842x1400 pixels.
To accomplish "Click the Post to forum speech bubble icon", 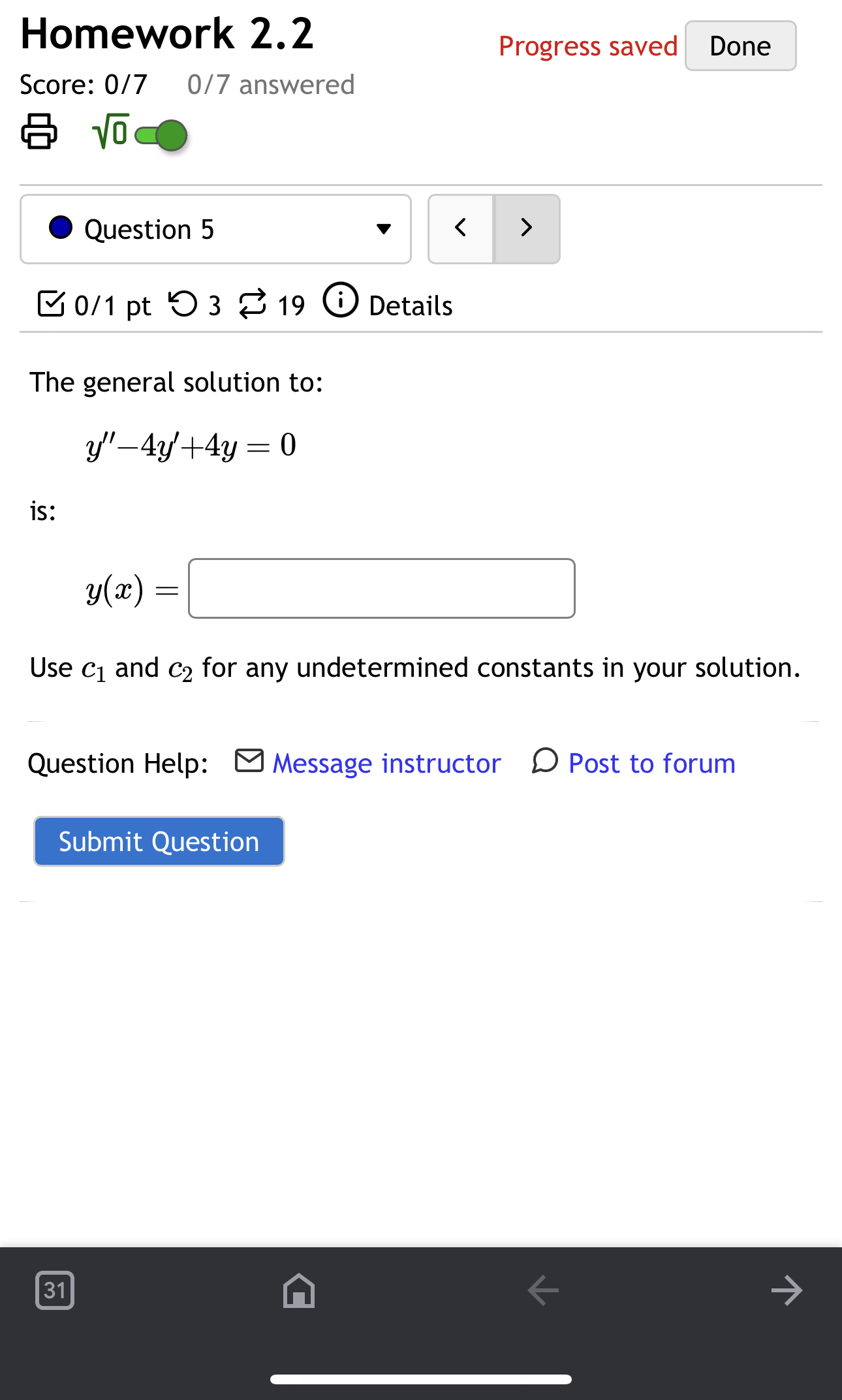I will [546, 763].
